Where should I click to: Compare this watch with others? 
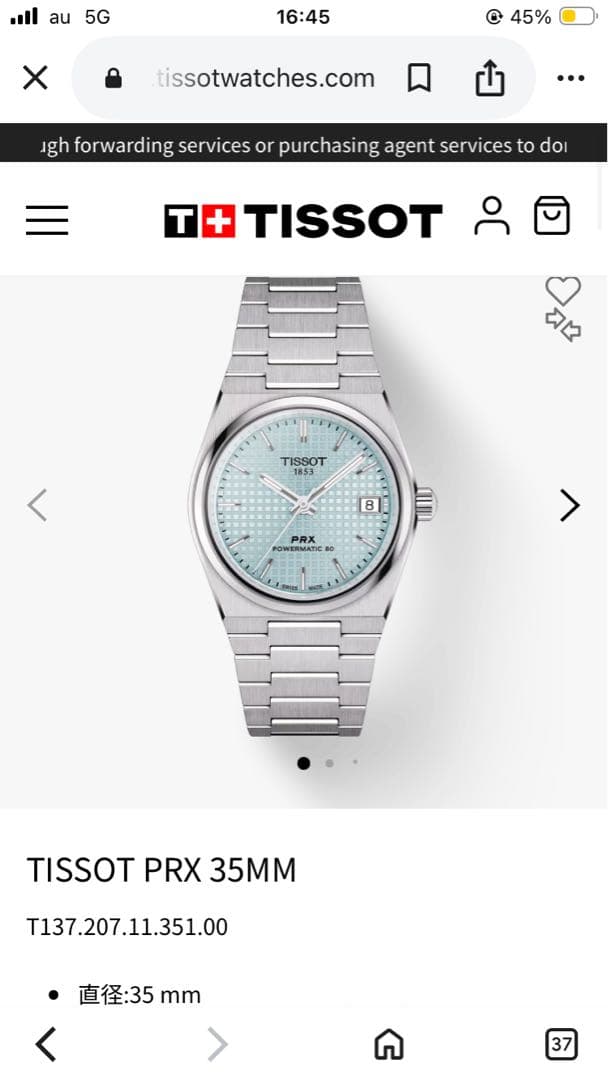coord(563,324)
